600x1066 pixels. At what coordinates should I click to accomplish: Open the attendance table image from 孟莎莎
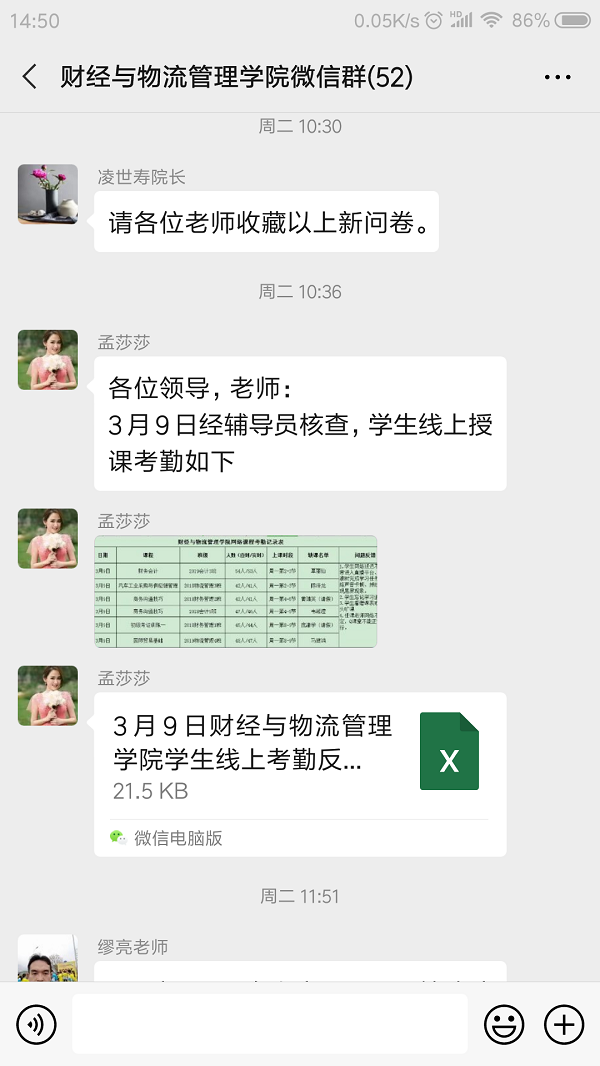(235, 577)
